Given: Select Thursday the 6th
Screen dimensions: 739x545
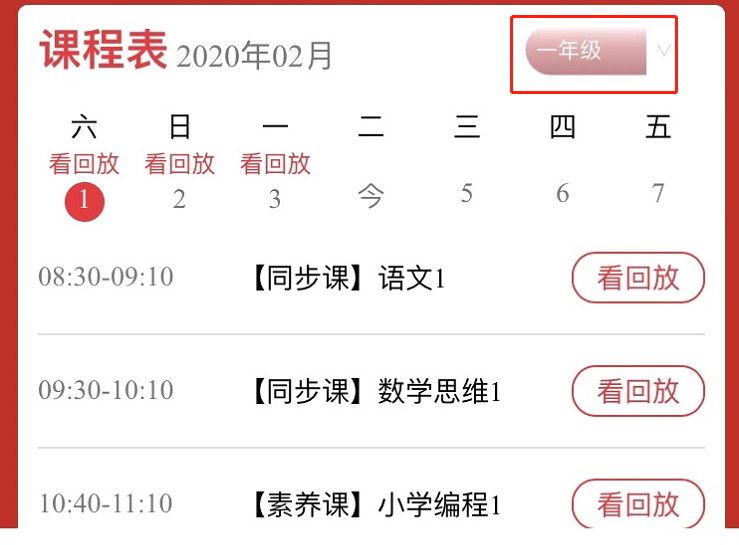Looking at the screenshot, I should click(562, 194).
